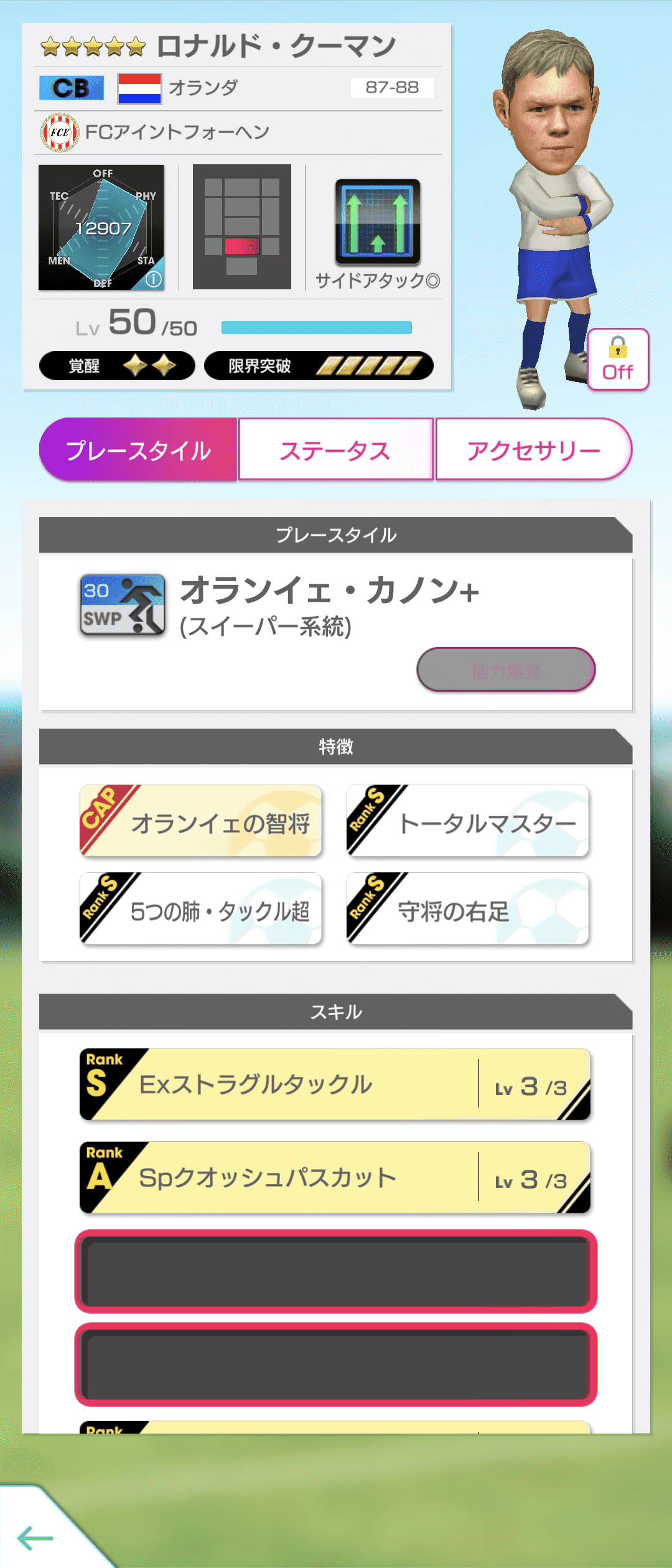This screenshot has height=1568, width=672.
Task: Open the stats radar chart info icon
Action: (x=154, y=281)
